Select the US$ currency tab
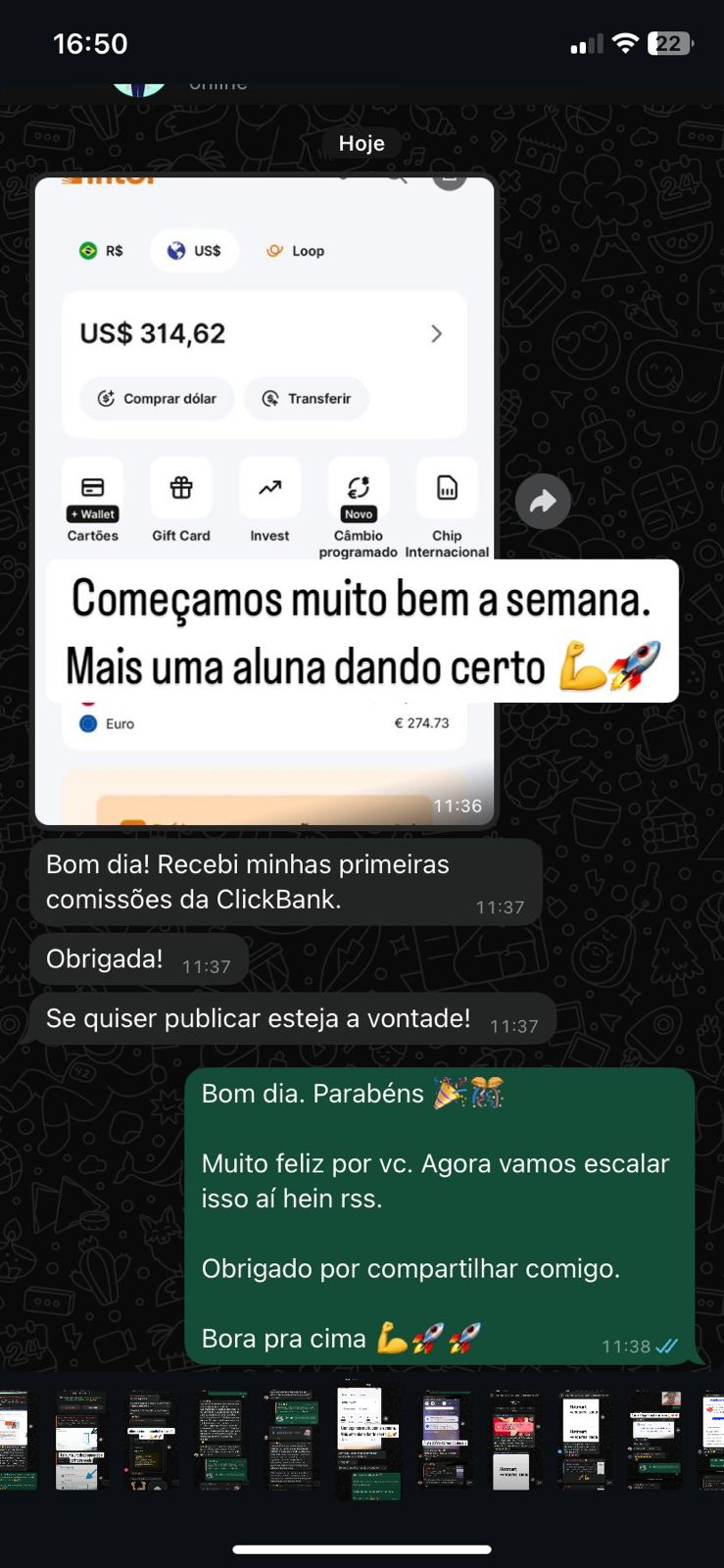 [x=194, y=250]
